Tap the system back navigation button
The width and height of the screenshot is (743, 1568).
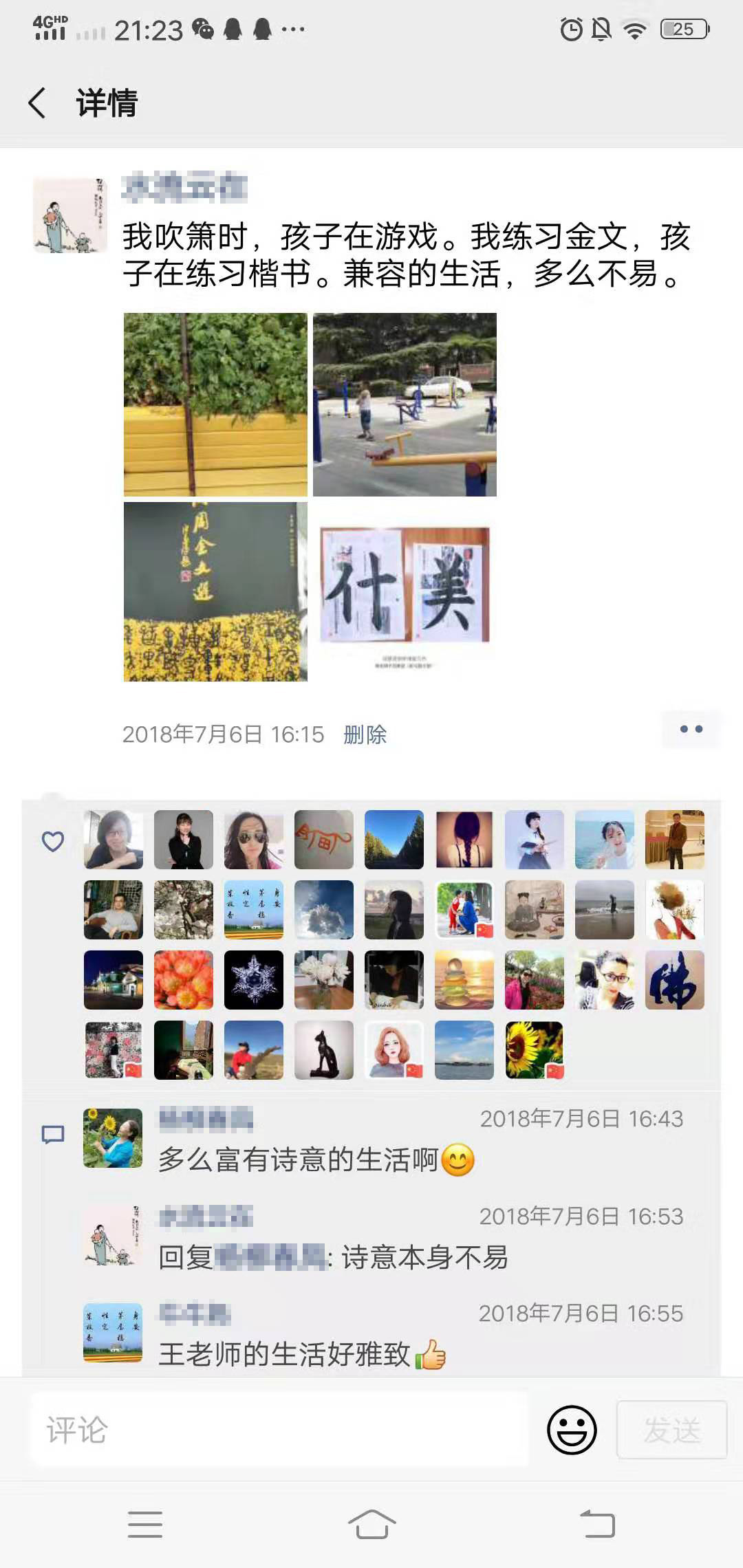click(597, 1524)
